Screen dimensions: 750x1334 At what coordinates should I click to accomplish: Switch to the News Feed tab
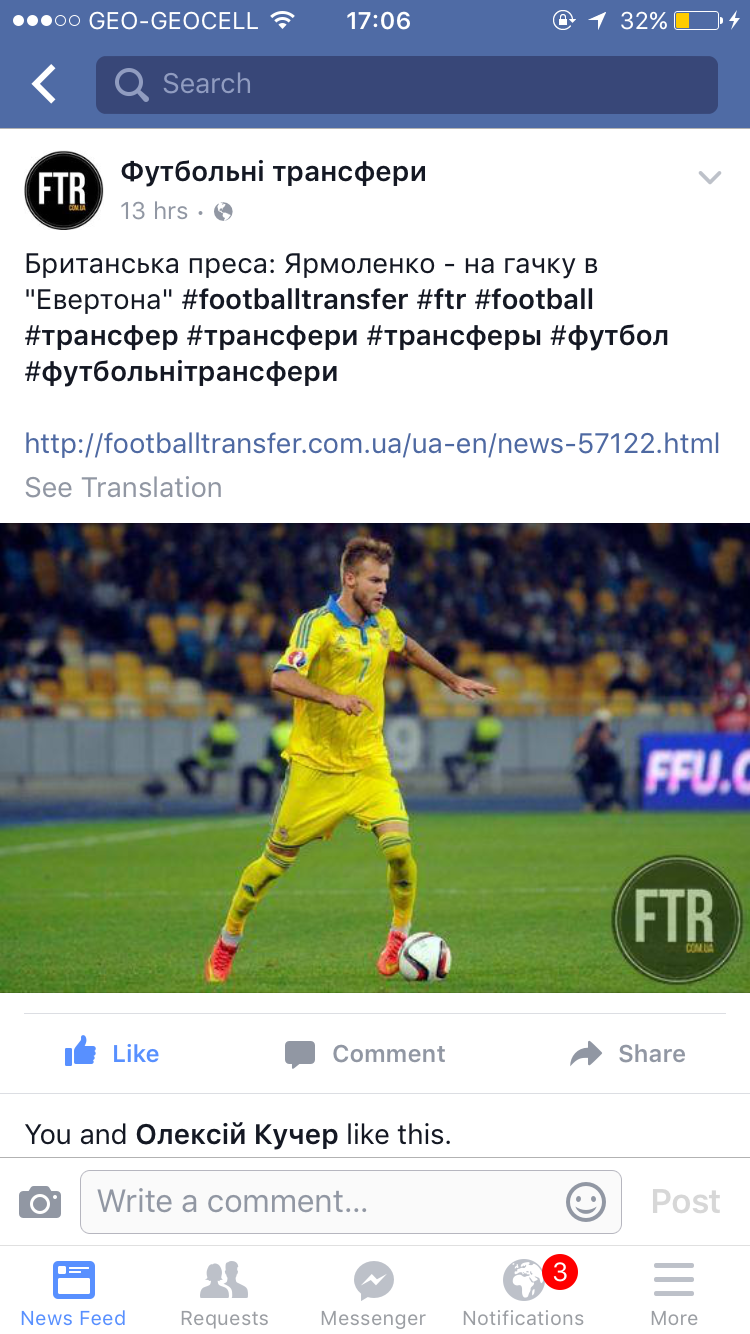click(73, 1293)
